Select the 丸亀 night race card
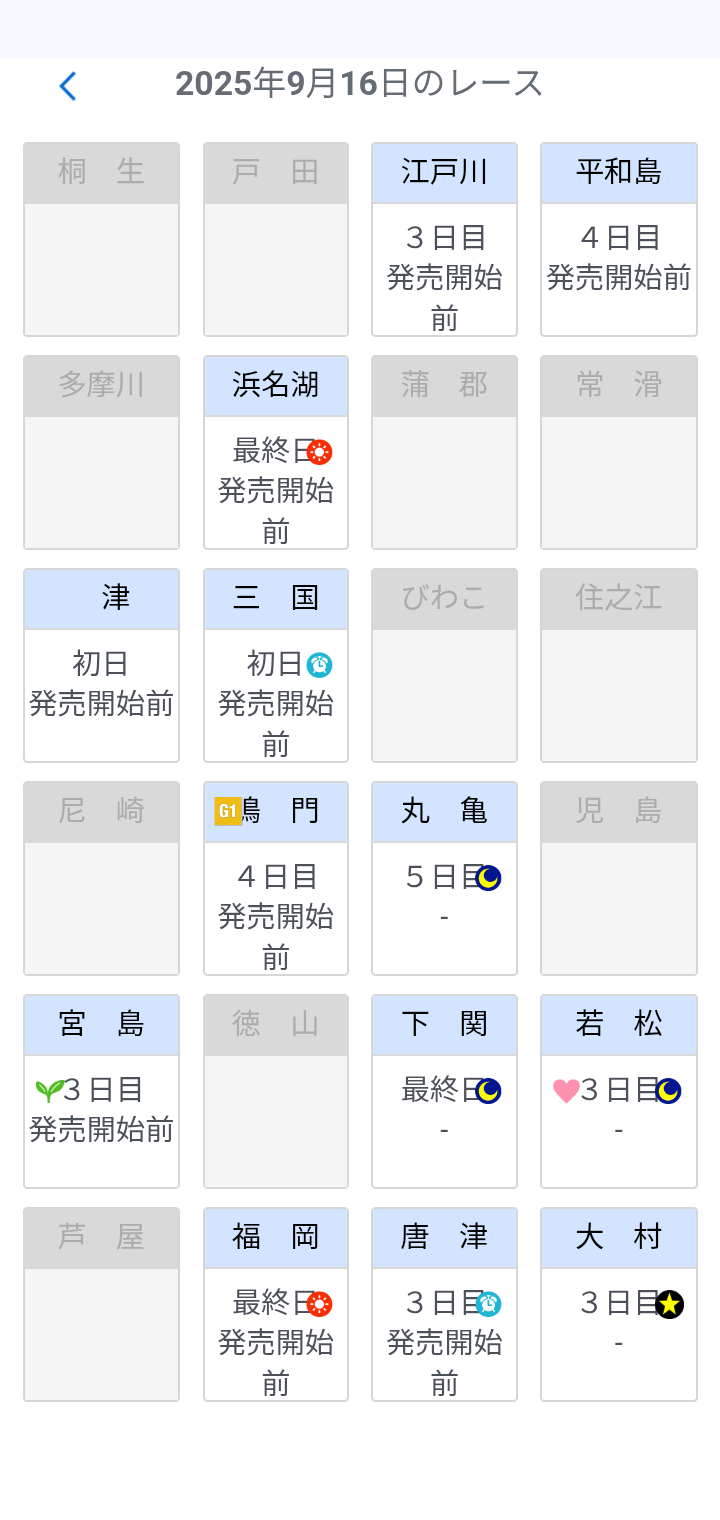This screenshot has width=720, height=1520. [444, 878]
